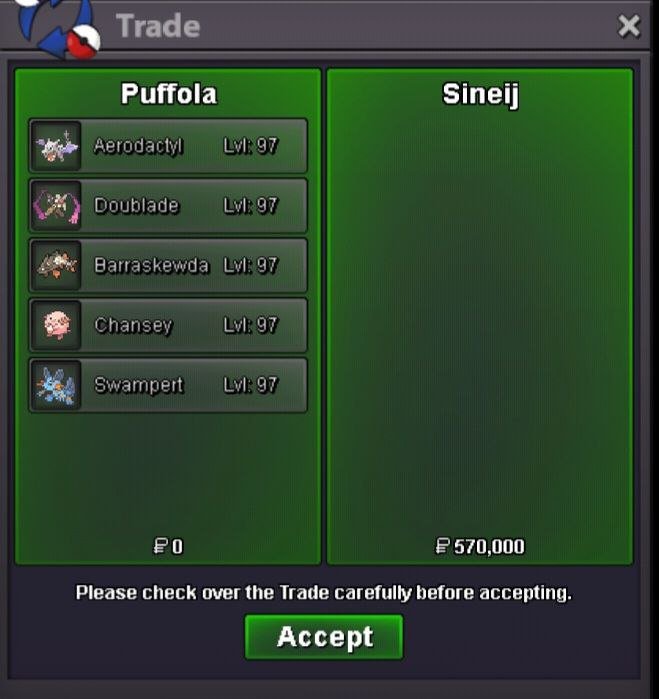
Task: Close the Trade window
Action: pos(628,26)
